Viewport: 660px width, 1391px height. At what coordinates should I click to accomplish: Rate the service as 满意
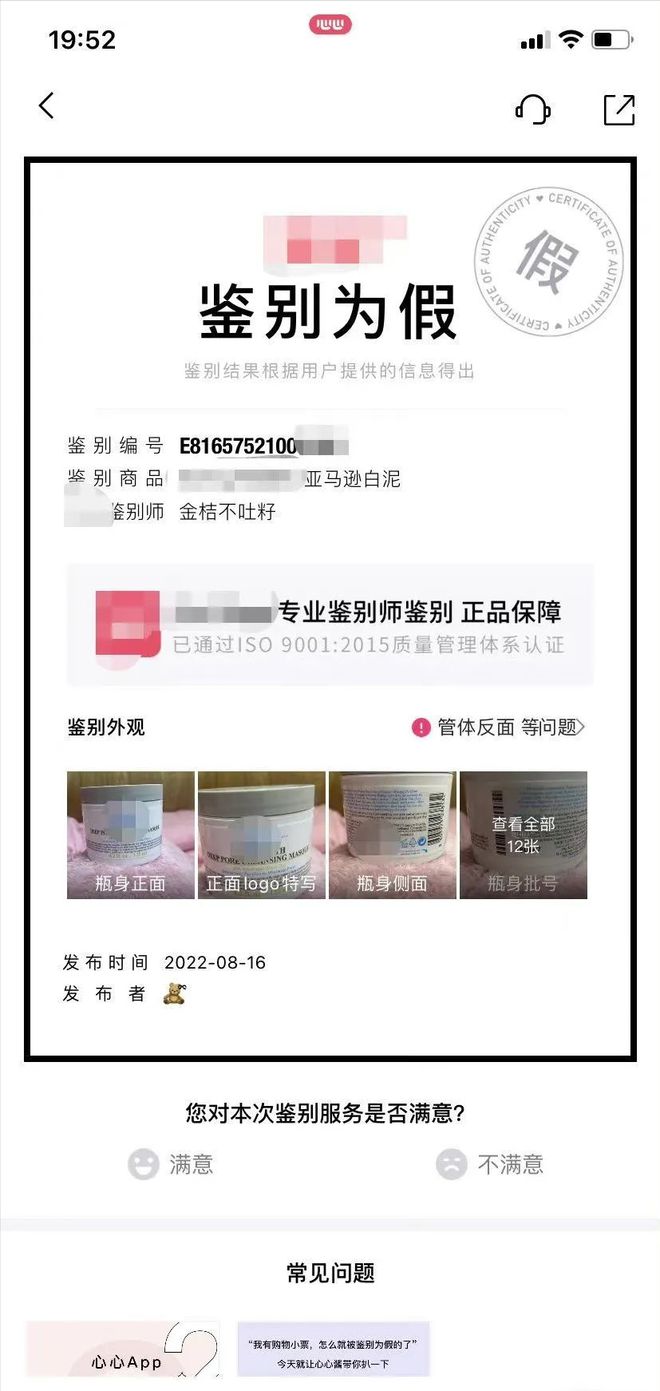171,1164
